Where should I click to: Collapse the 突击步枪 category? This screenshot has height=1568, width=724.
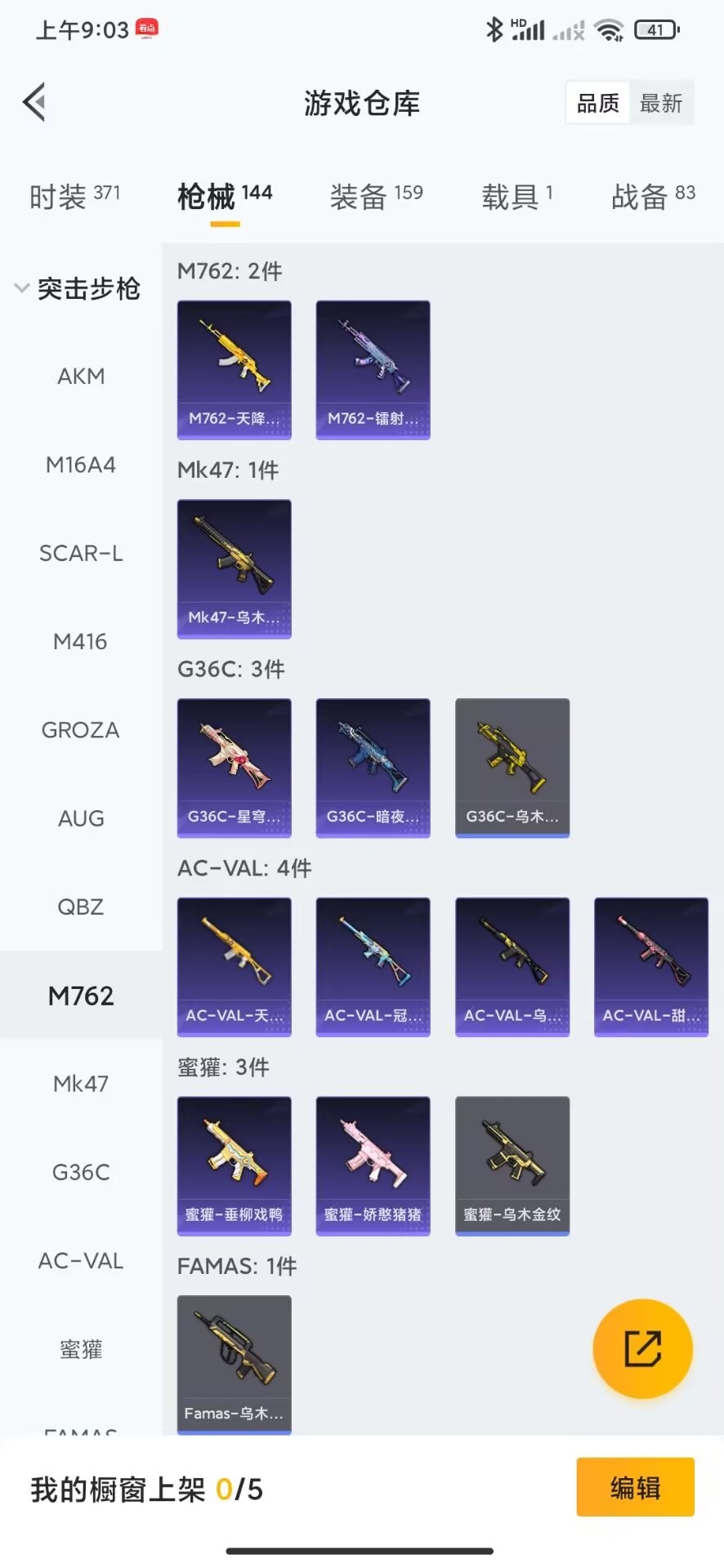[x=78, y=288]
